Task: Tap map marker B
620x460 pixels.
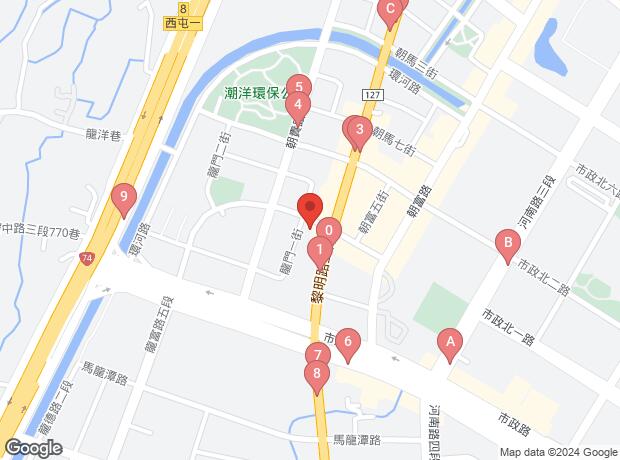Action: tap(508, 243)
